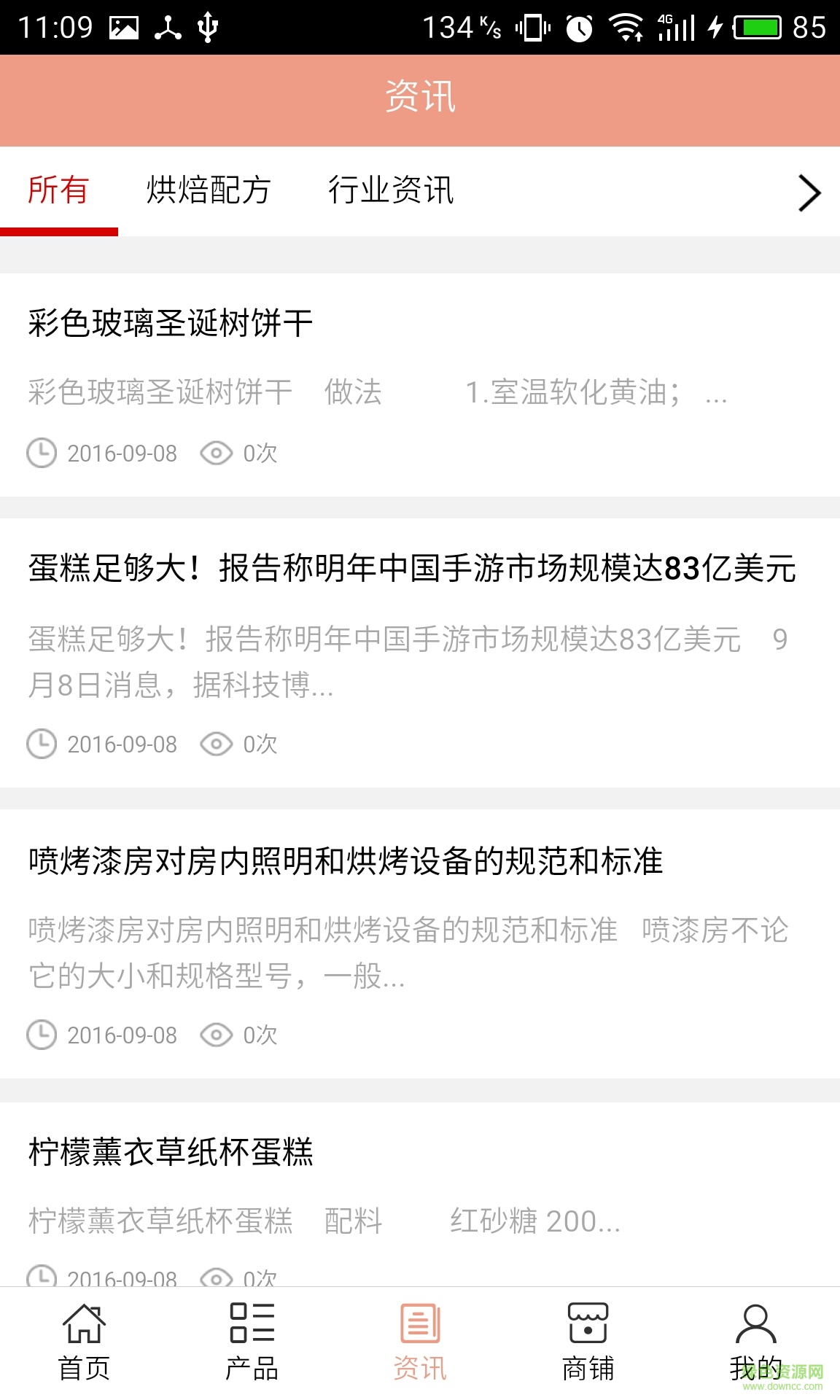This screenshot has width=840, height=1400.
Task: Open the article 彩色玻璃圣诞树饼干
Action: [169, 322]
